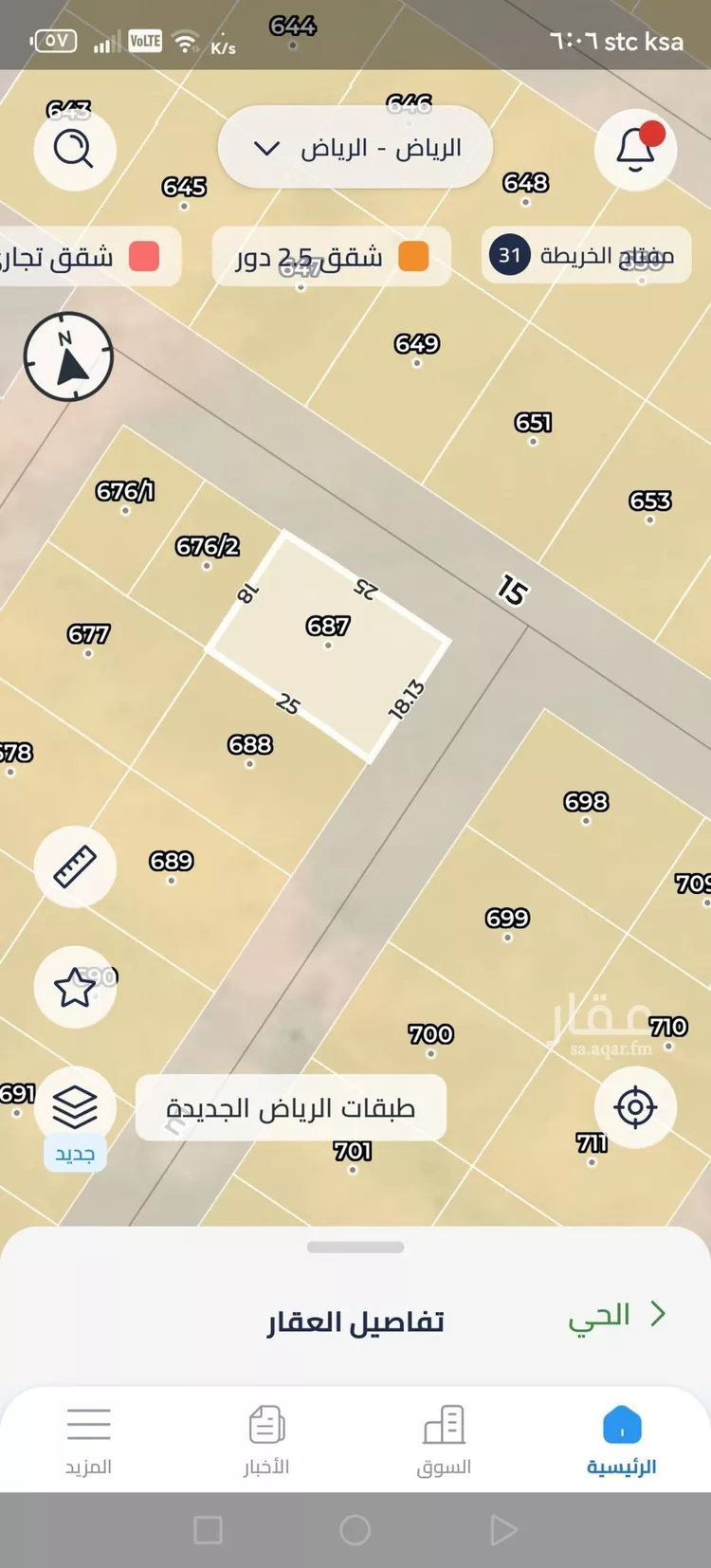Open طبقات الرياض الجديدة layers option

point(290,1107)
